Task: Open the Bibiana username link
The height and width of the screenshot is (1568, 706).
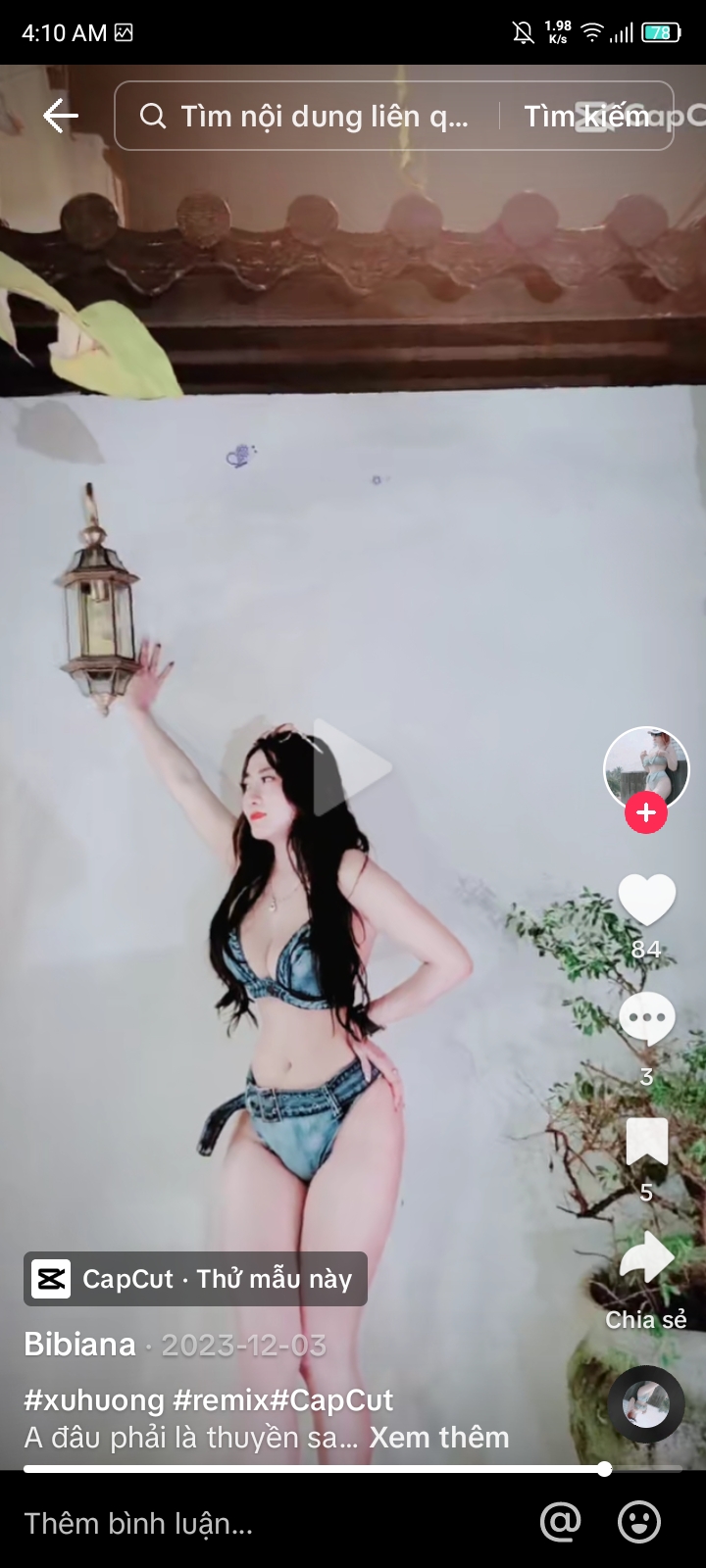Action: 80,1345
